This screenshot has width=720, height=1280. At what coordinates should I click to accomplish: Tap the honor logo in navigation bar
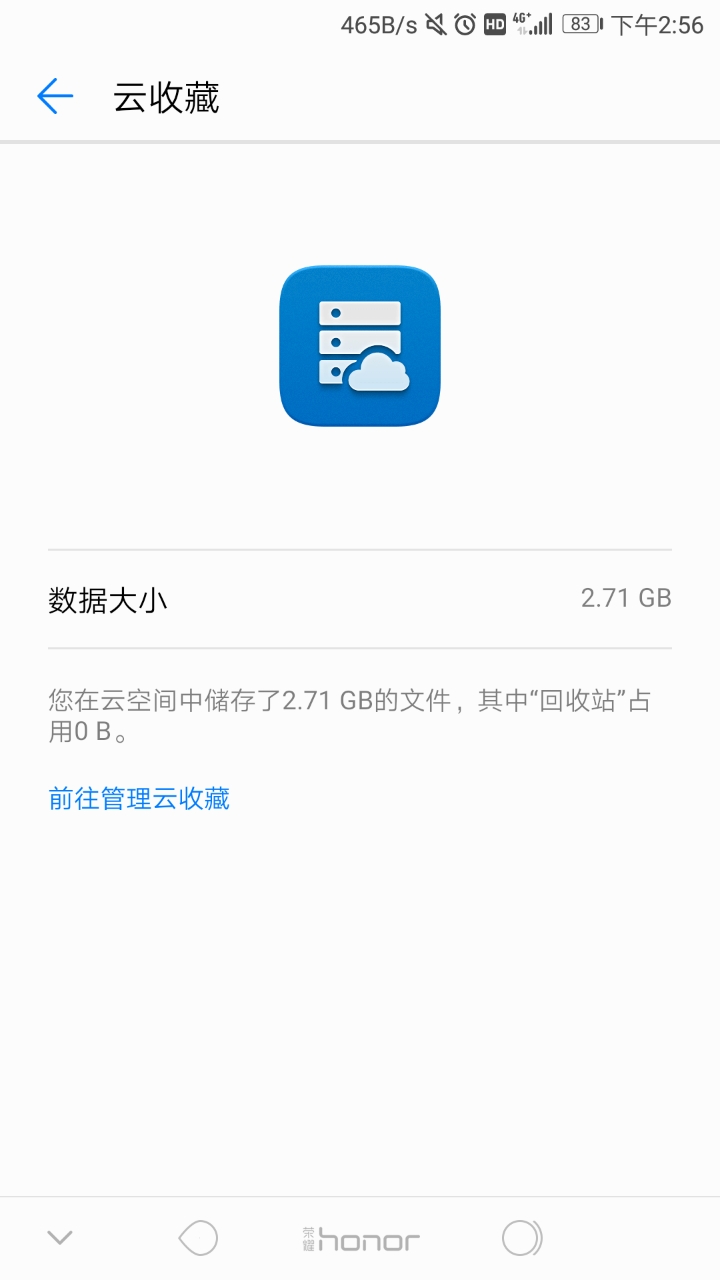tap(360, 1237)
